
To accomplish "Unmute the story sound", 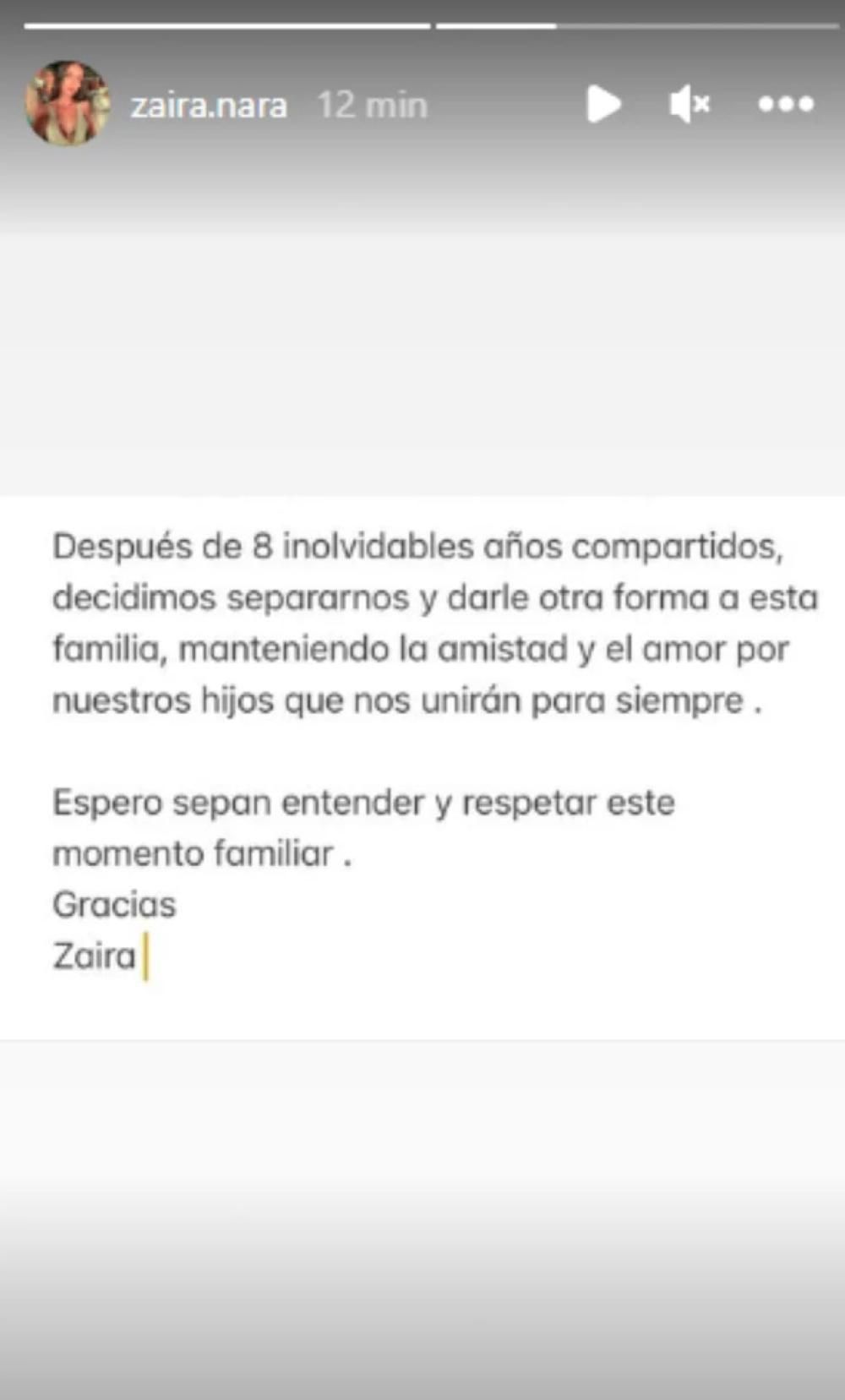I will 690,104.
